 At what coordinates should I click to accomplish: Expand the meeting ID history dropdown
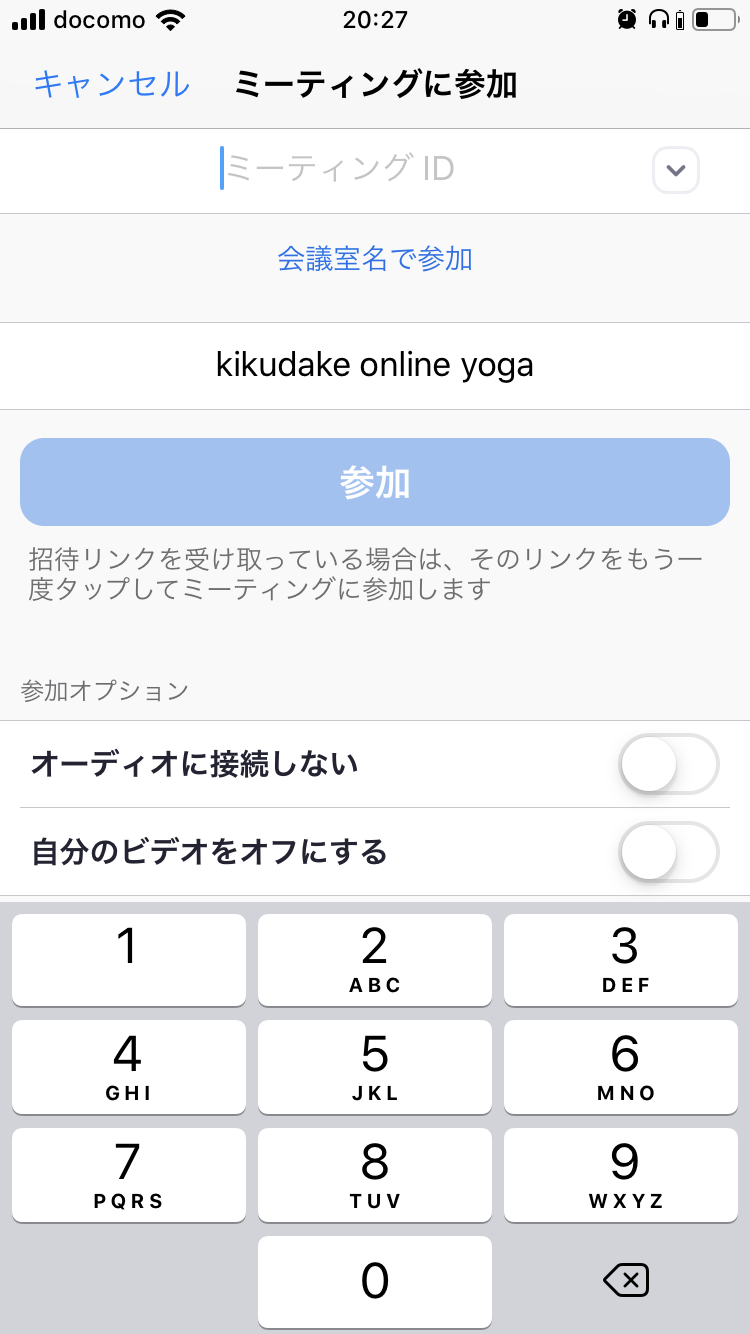point(675,170)
